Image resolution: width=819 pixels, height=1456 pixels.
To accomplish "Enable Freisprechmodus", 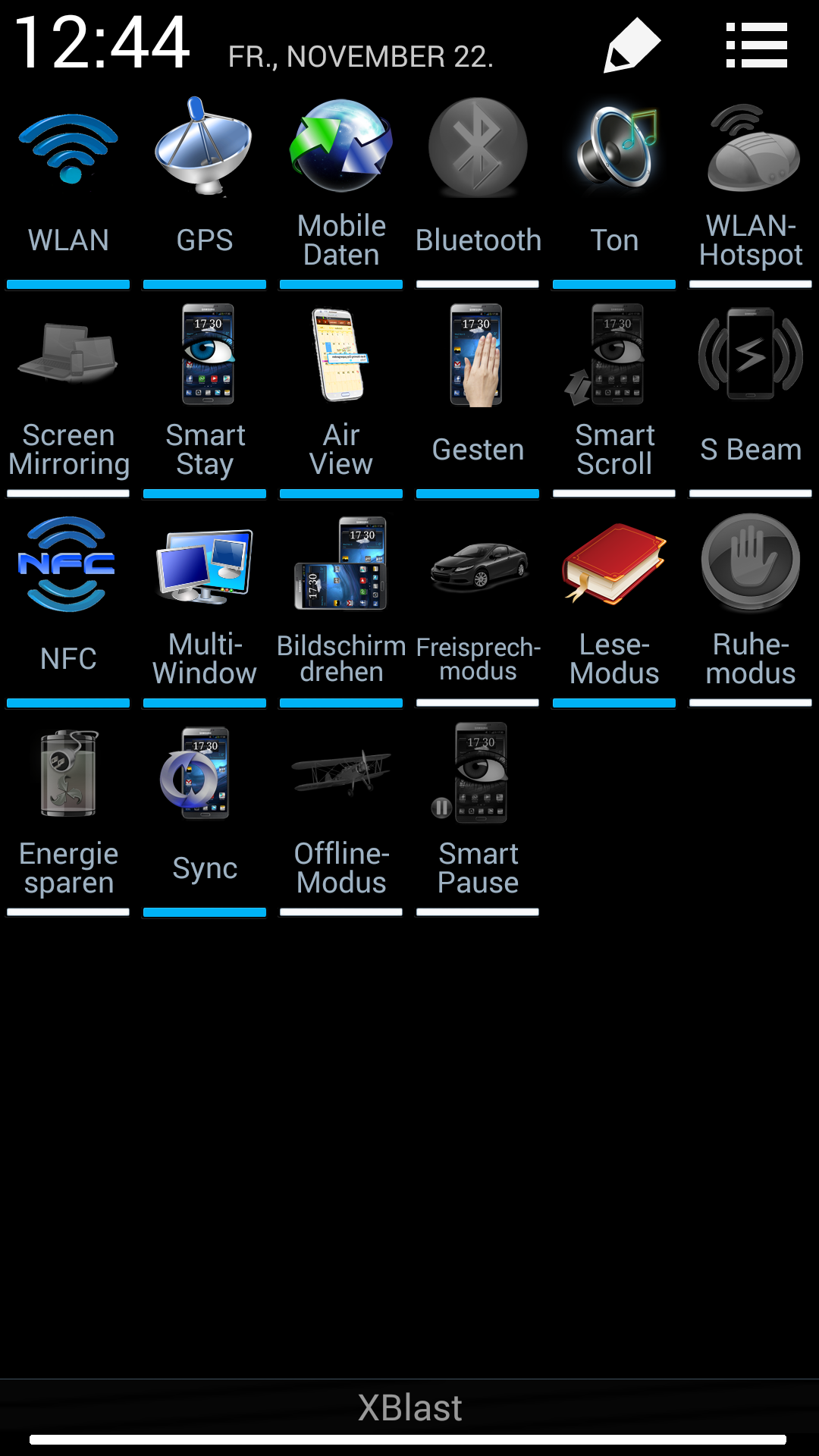I will 478,607.
